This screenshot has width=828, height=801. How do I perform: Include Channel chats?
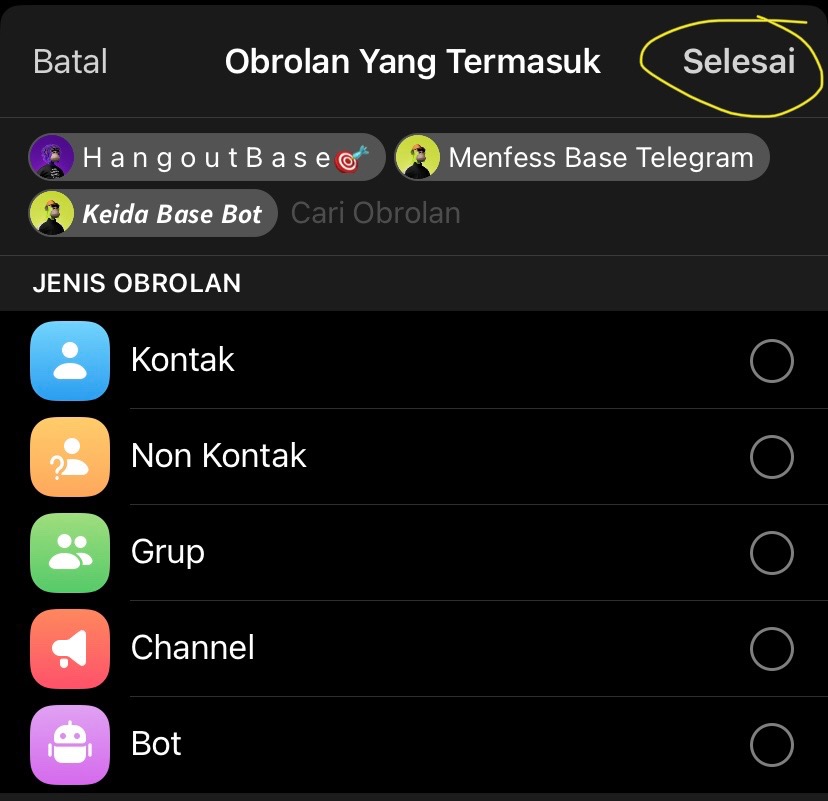(771, 649)
